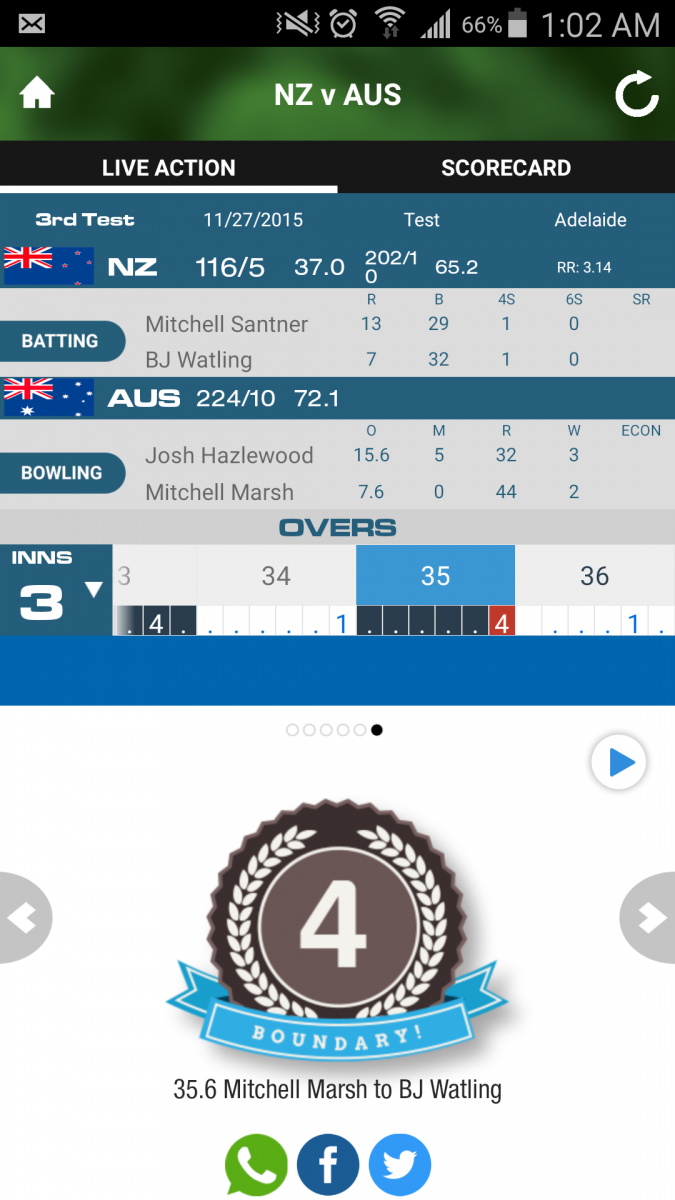Go to the home screen icon
Image resolution: width=675 pixels, height=1200 pixels.
point(37,94)
